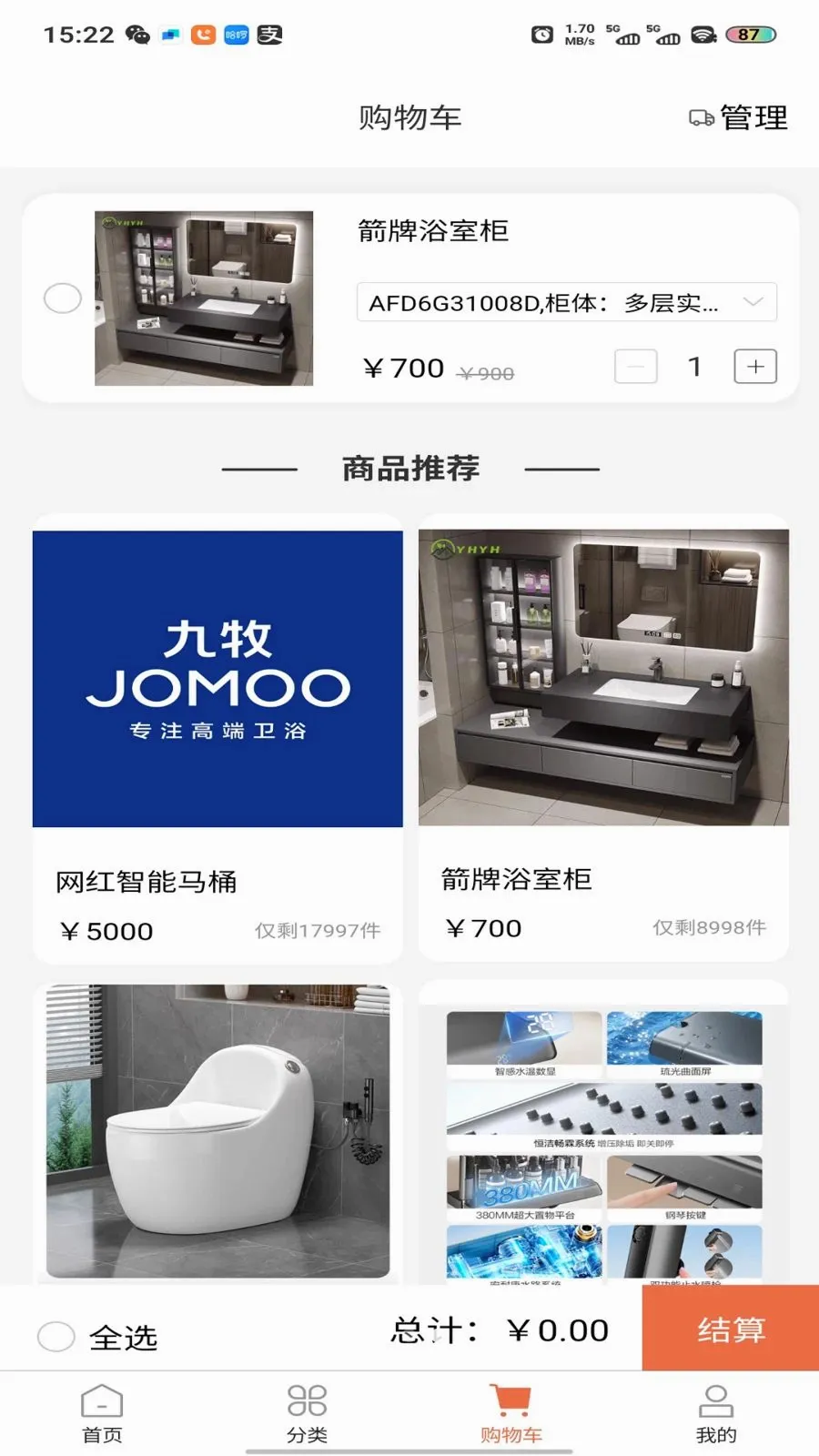Switch to the 我的 profile tab
819x1456 pixels.
[x=716, y=1413]
